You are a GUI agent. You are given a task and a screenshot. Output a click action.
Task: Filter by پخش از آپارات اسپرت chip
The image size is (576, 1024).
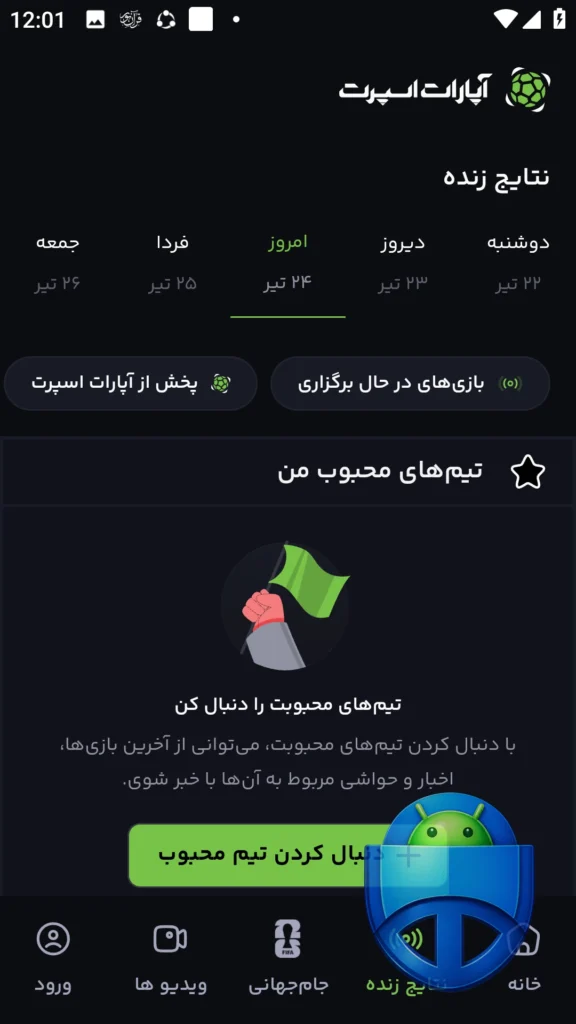click(131, 383)
